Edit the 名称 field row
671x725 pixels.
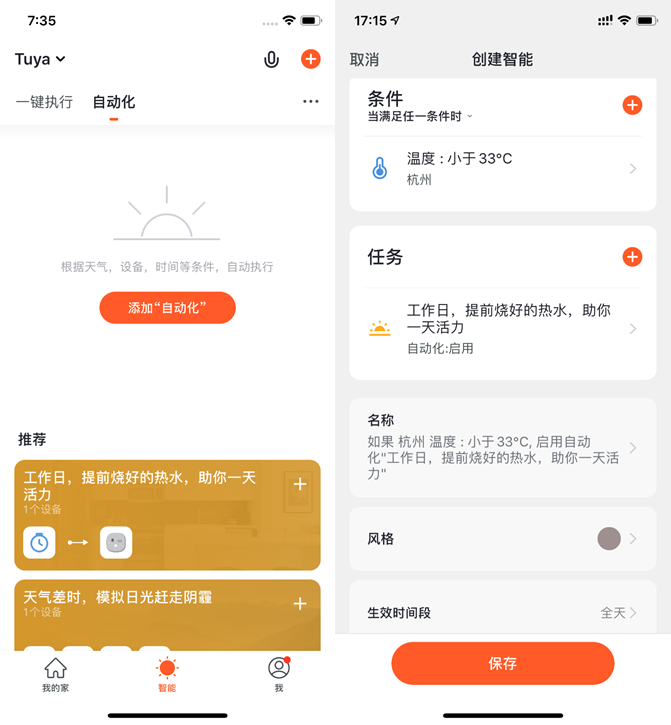[503, 447]
